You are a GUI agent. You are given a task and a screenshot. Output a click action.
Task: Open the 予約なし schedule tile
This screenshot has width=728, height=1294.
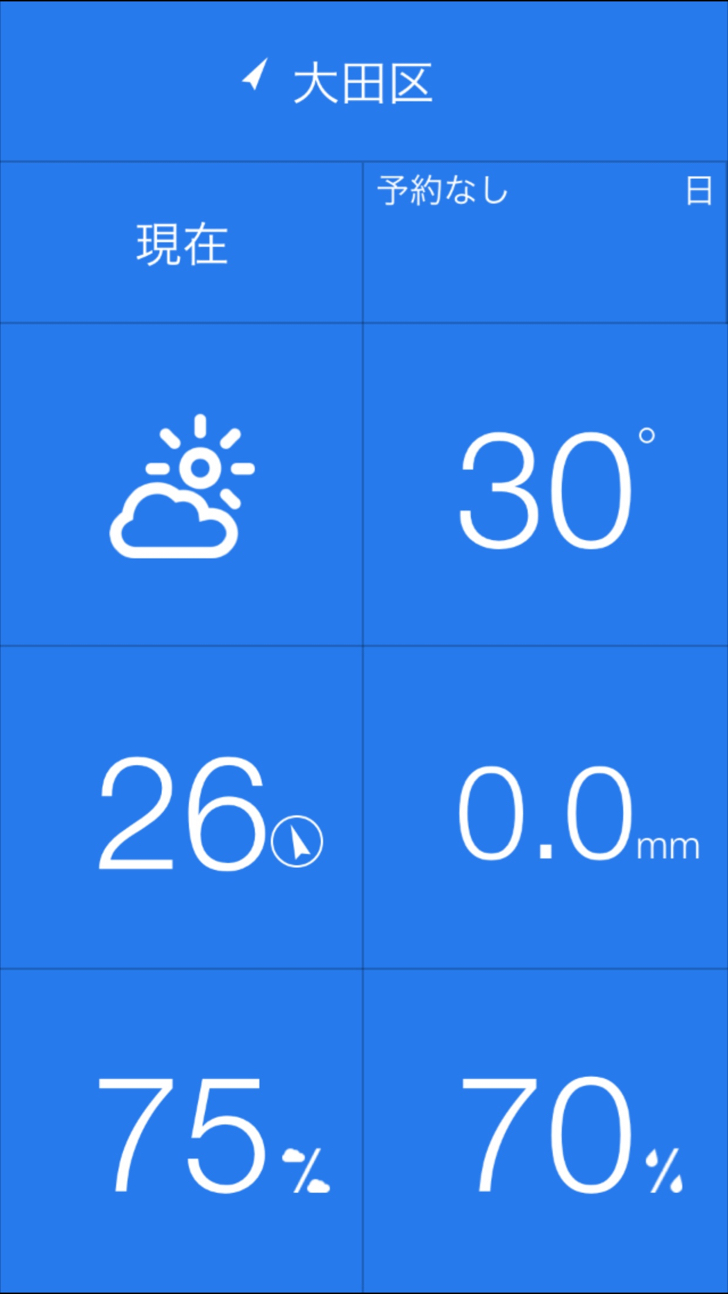tap(545, 243)
